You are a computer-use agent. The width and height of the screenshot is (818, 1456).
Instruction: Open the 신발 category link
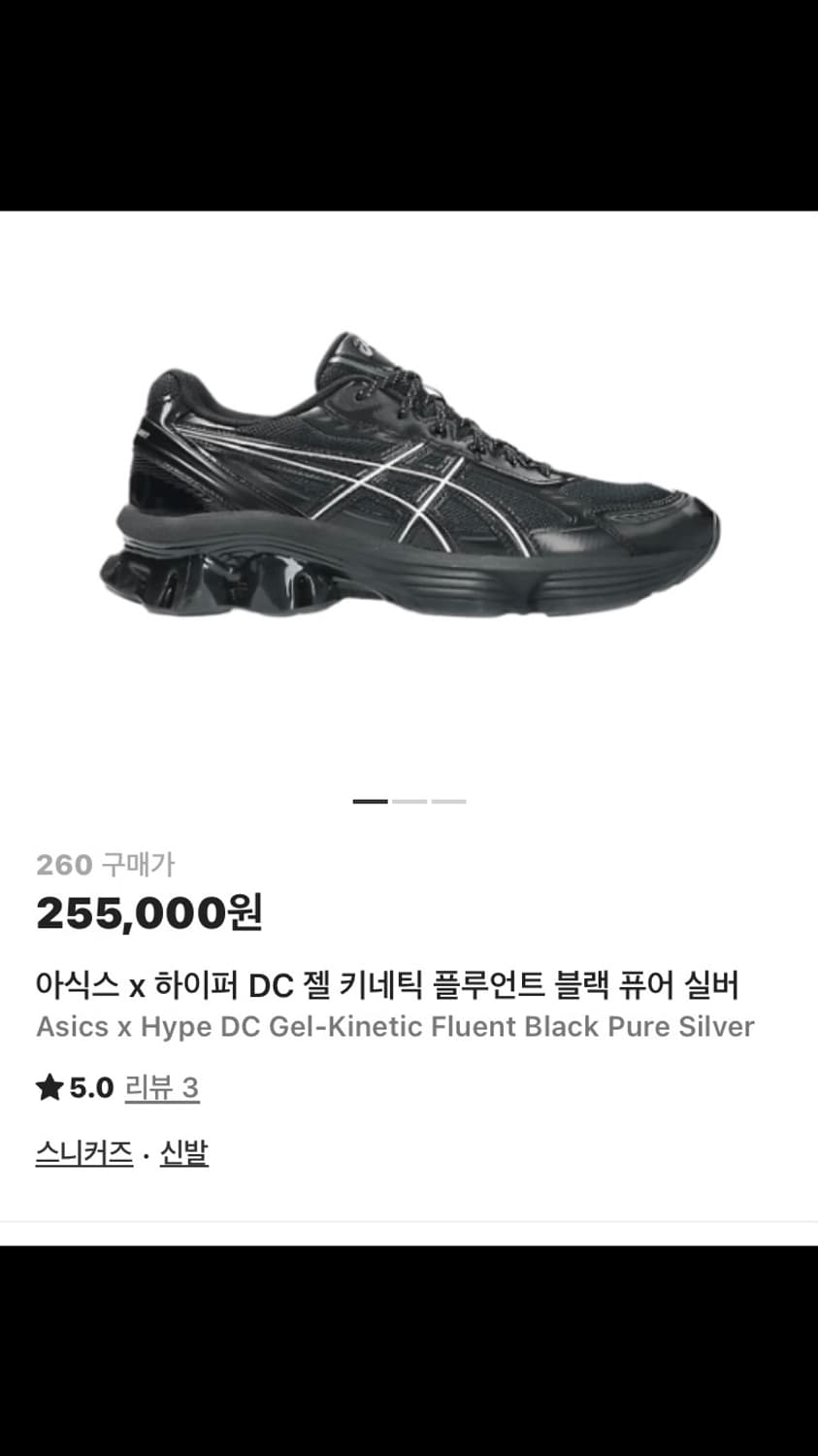[184, 1152]
